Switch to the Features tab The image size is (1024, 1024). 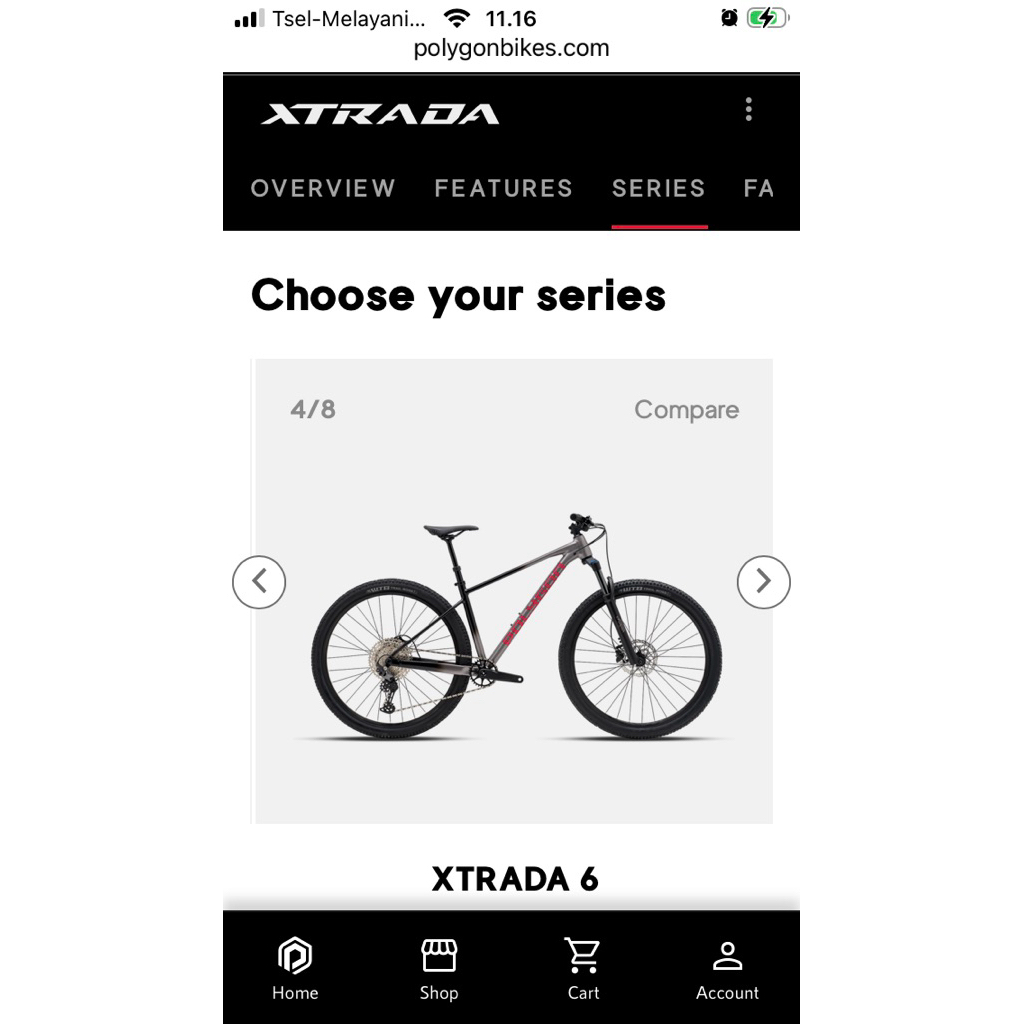[x=503, y=189]
